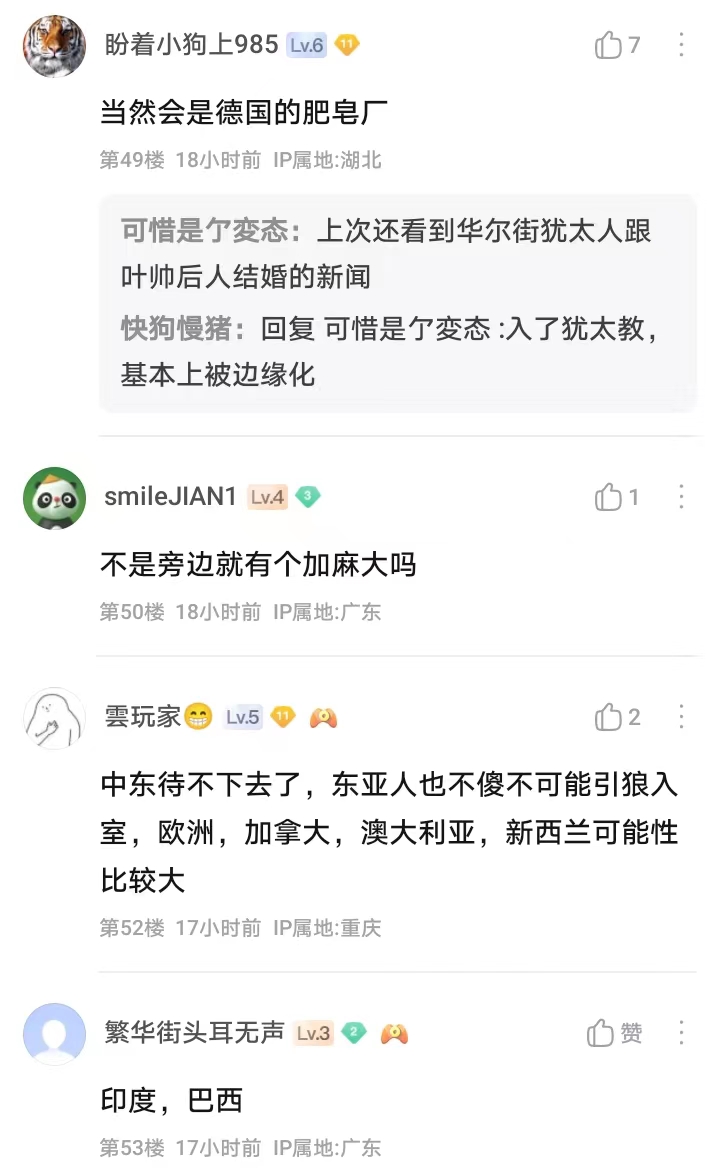Like smileJIAN1's comment
The image size is (720, 1169).
tap(617, 497)
